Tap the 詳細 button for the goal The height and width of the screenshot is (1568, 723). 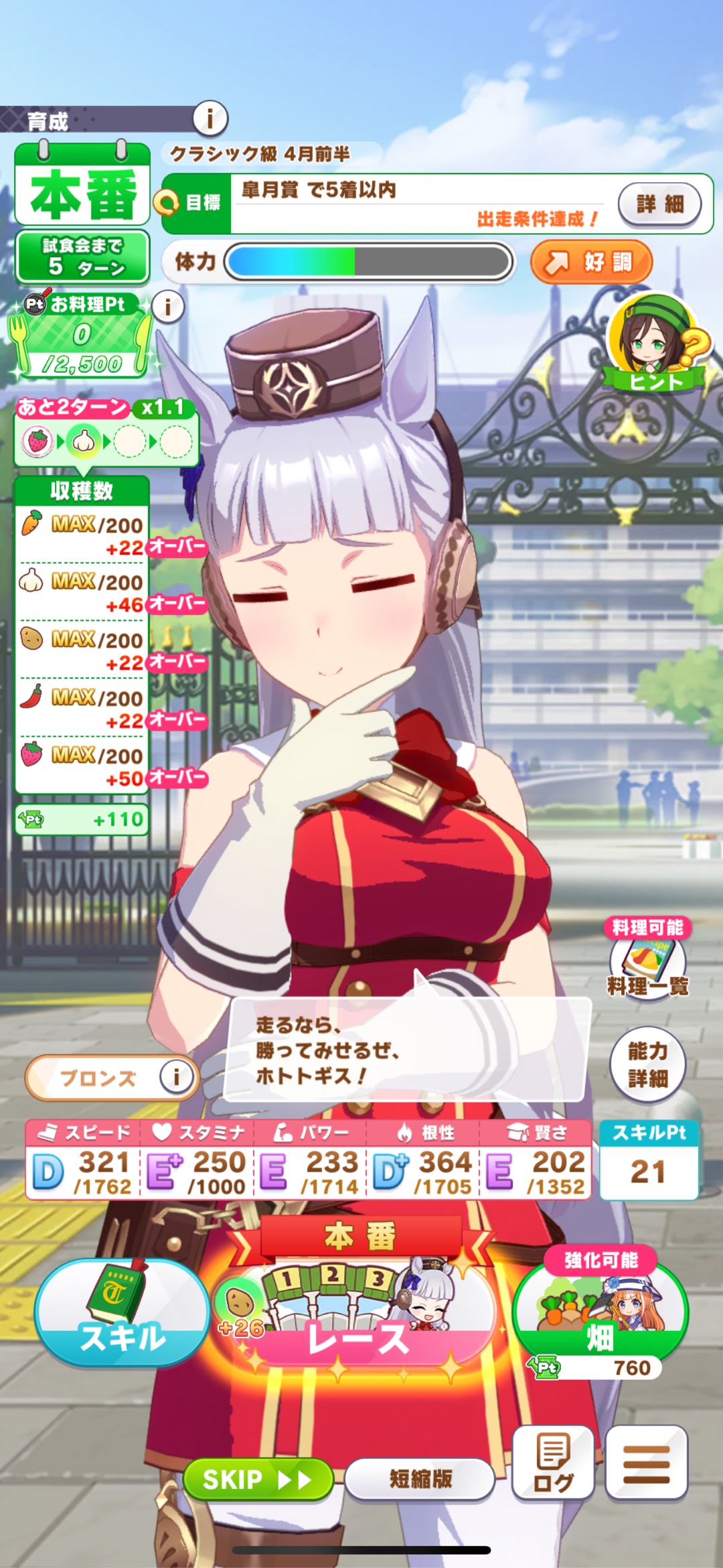click(x=659, y=204)
